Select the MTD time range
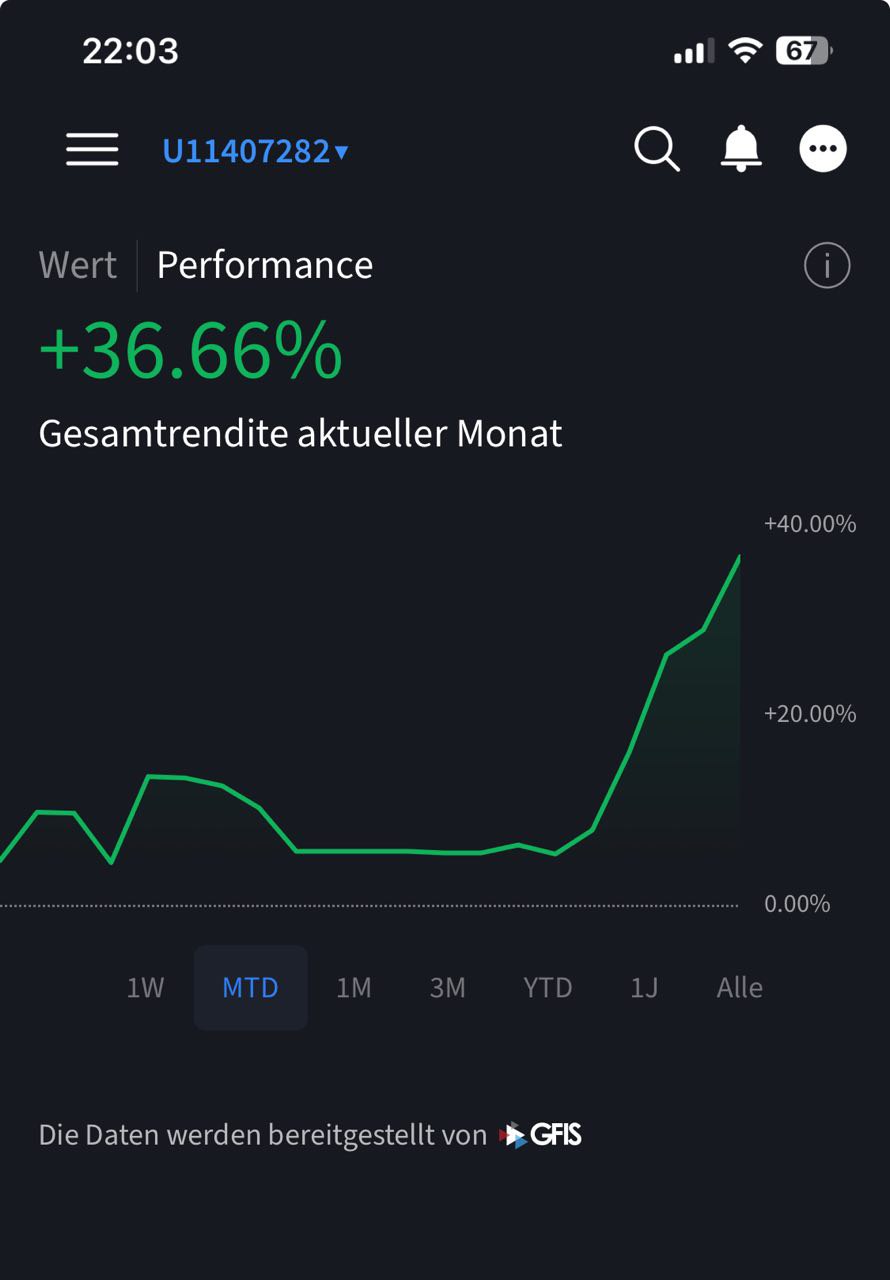890x1280 pixels. point(250,988)
